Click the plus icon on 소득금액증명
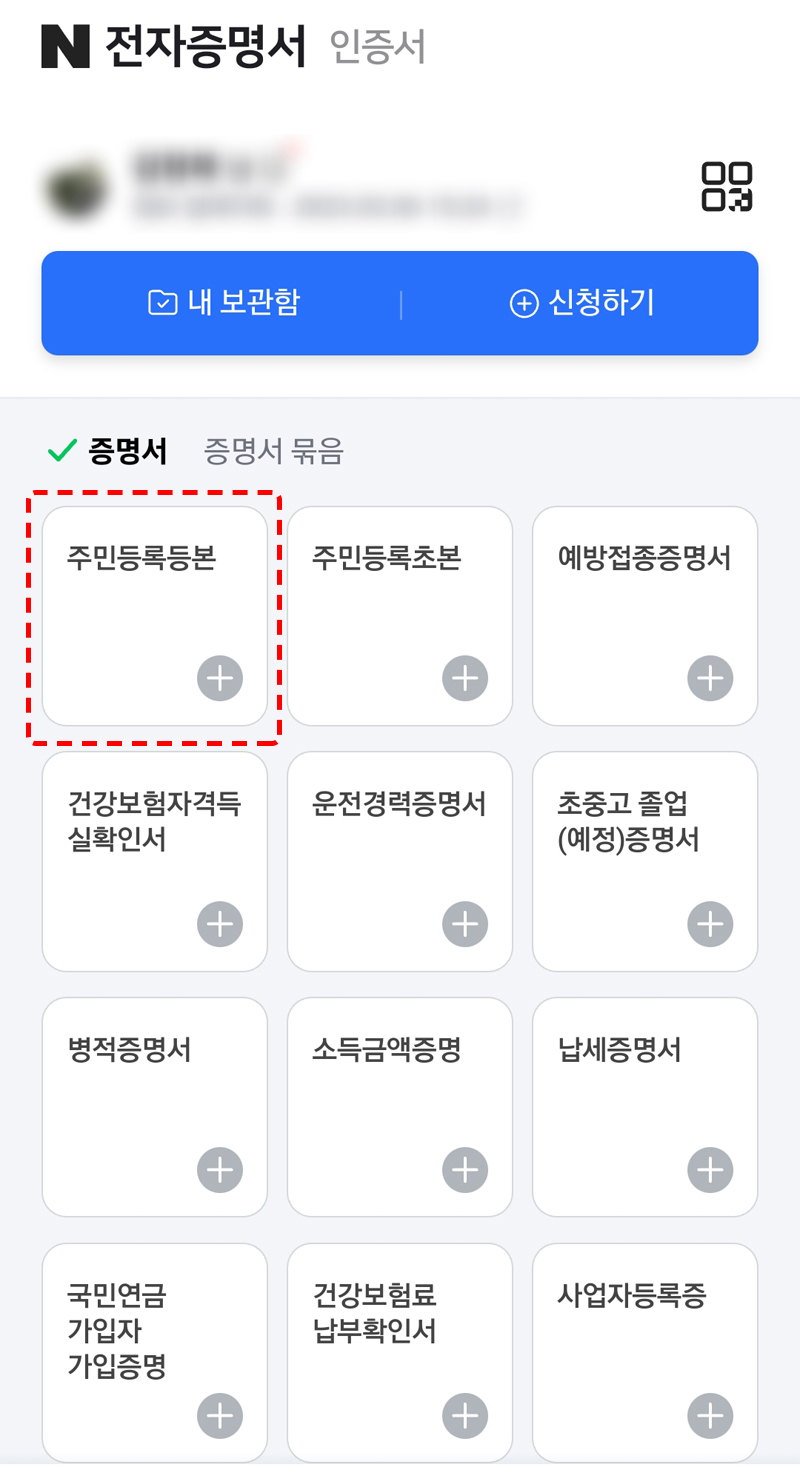 click(x=463, y=1169)
